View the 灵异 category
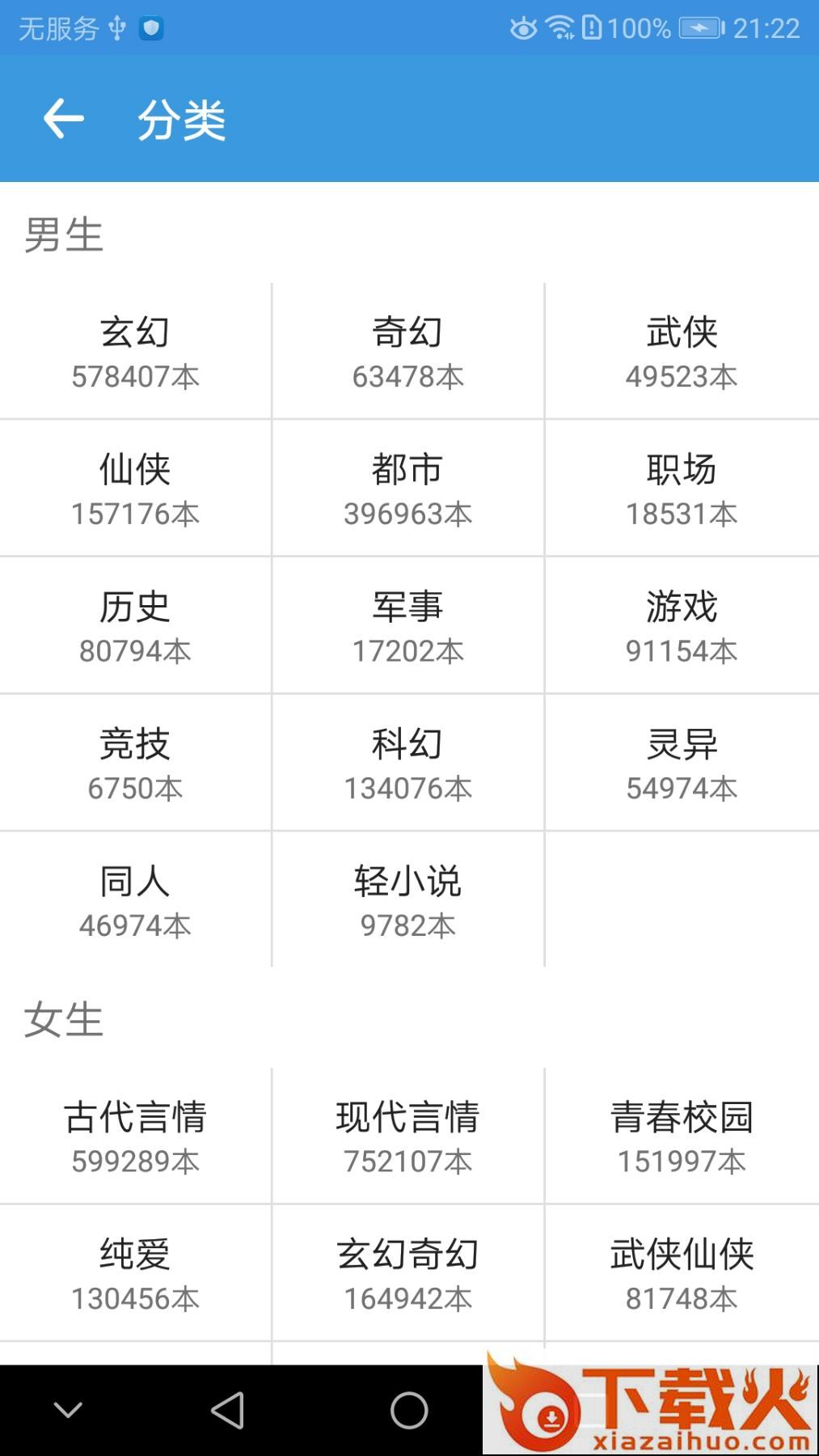Image resolution: width=819 pixels, height=1456 pixels. click(x=682, y=764)
